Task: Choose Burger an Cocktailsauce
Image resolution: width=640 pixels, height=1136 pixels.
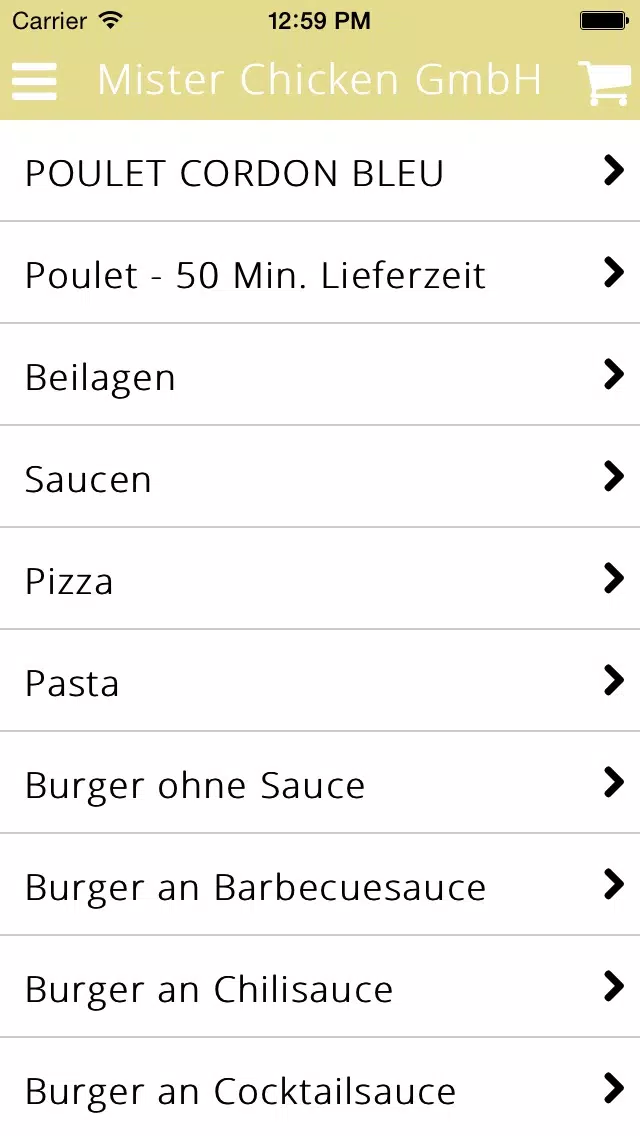Action: coord(320,1087)
